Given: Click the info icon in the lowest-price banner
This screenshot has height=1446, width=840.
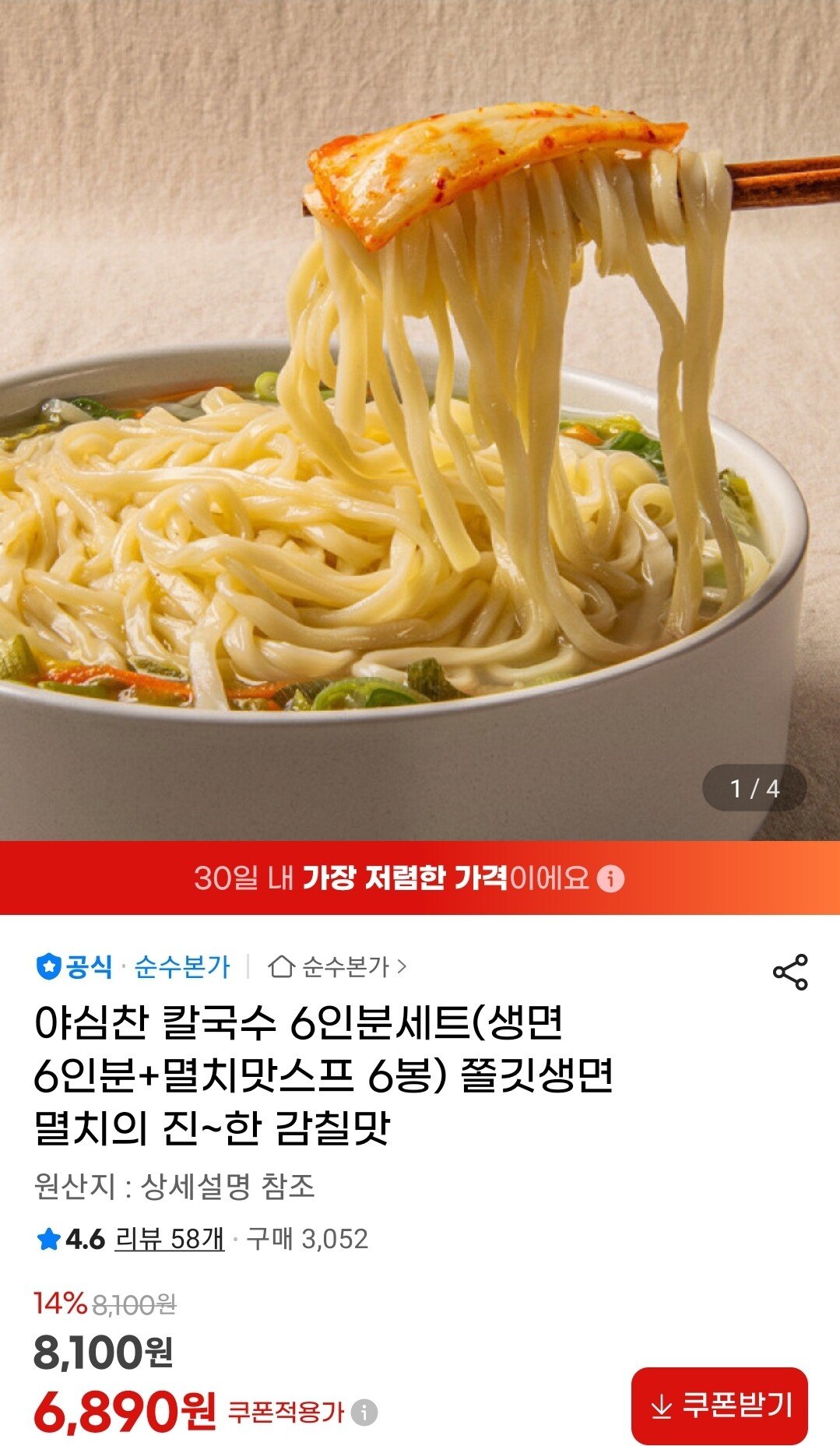Looking at the screenshot, I should click(x=610, y=878).
